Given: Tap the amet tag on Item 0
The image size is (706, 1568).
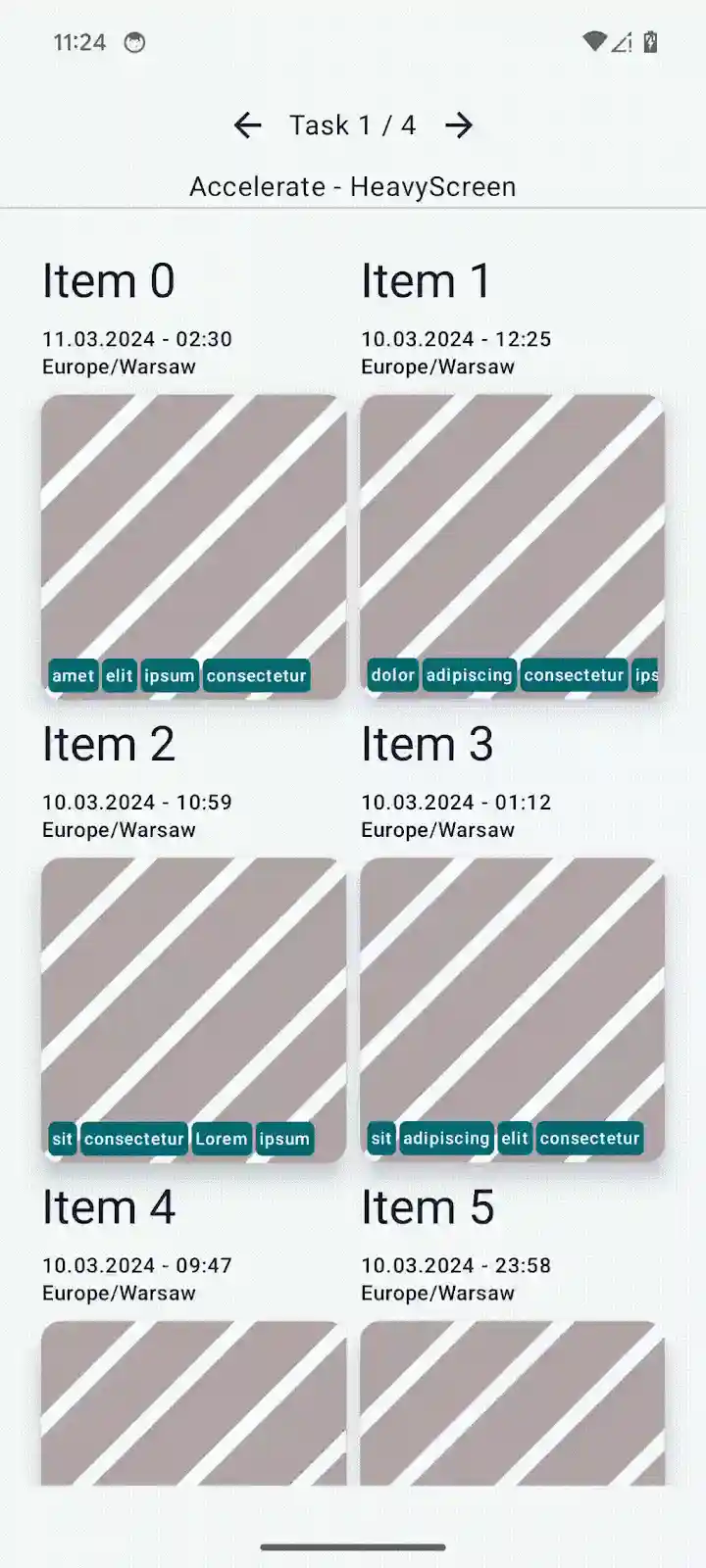Looking at the screenshot, I should [74, 675].
